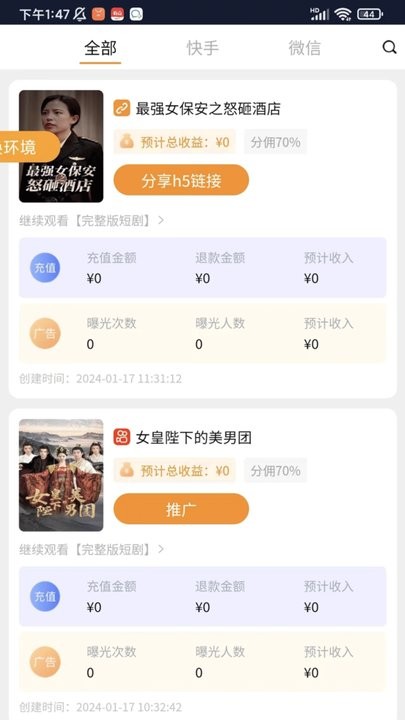Switch to the 快手 tab
405x720 pixels.
[202, 48]
